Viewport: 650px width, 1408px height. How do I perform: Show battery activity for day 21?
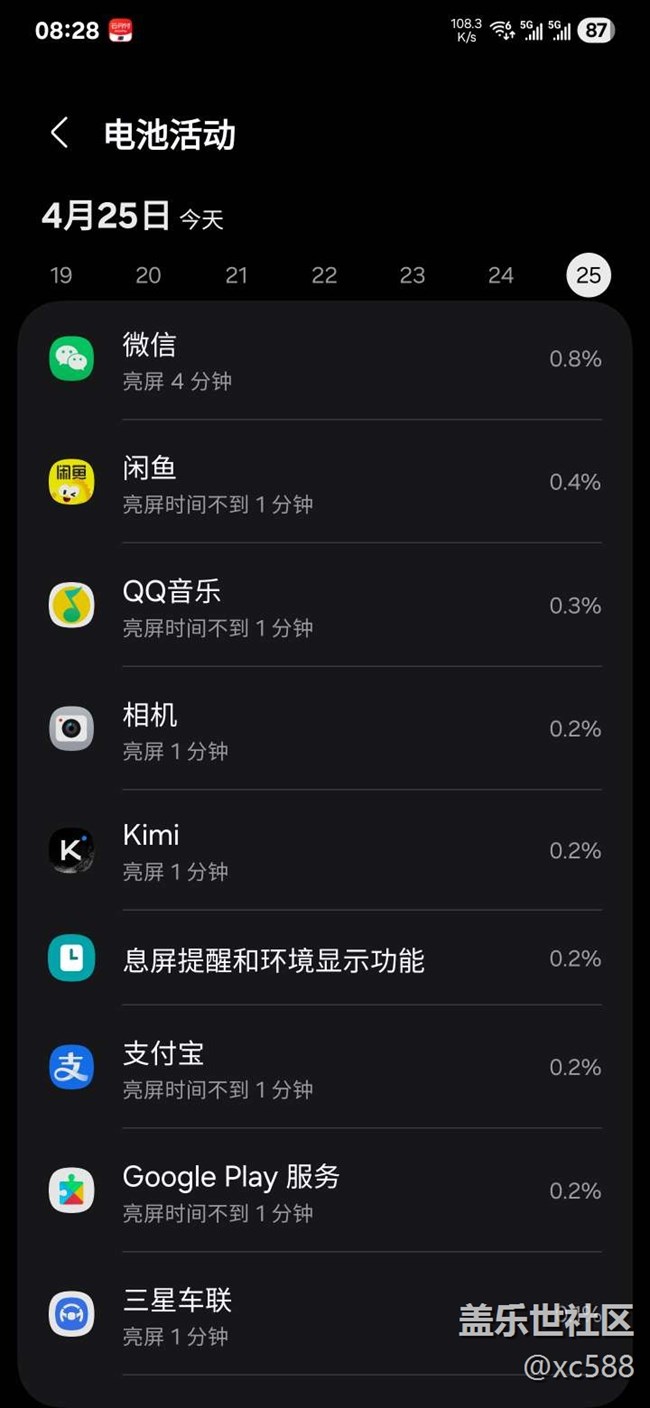(236, 275)
